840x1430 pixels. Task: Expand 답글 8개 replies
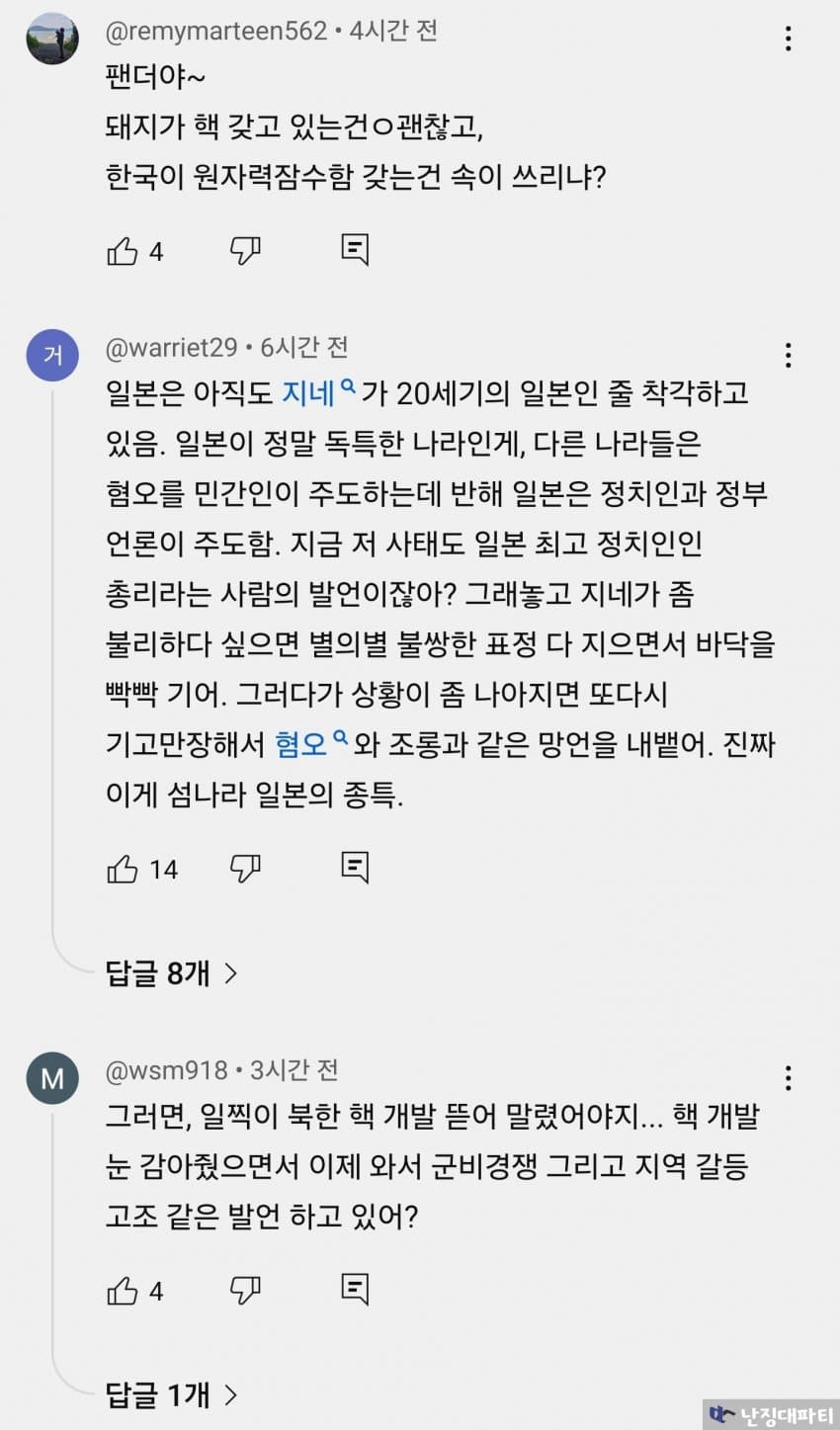tap(172, 973)
